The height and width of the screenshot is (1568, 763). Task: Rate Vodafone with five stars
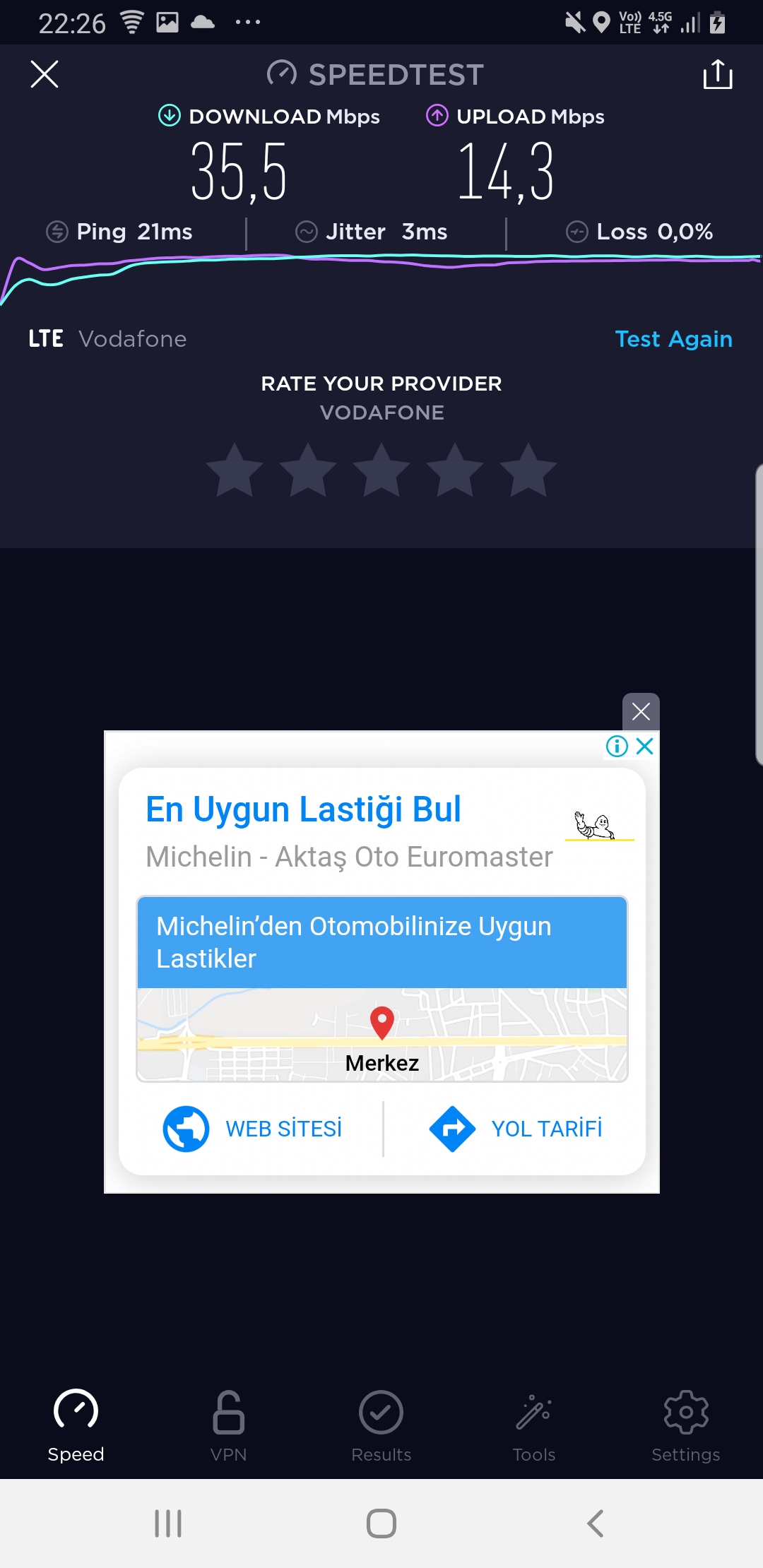pos(528,470)
